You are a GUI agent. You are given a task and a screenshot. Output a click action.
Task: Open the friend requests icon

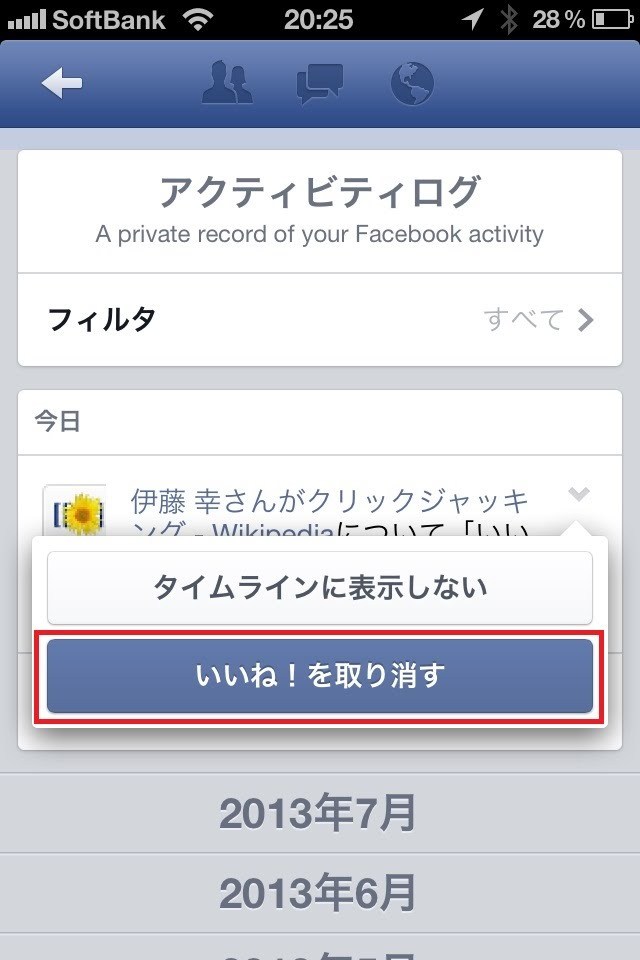(226, 84)
